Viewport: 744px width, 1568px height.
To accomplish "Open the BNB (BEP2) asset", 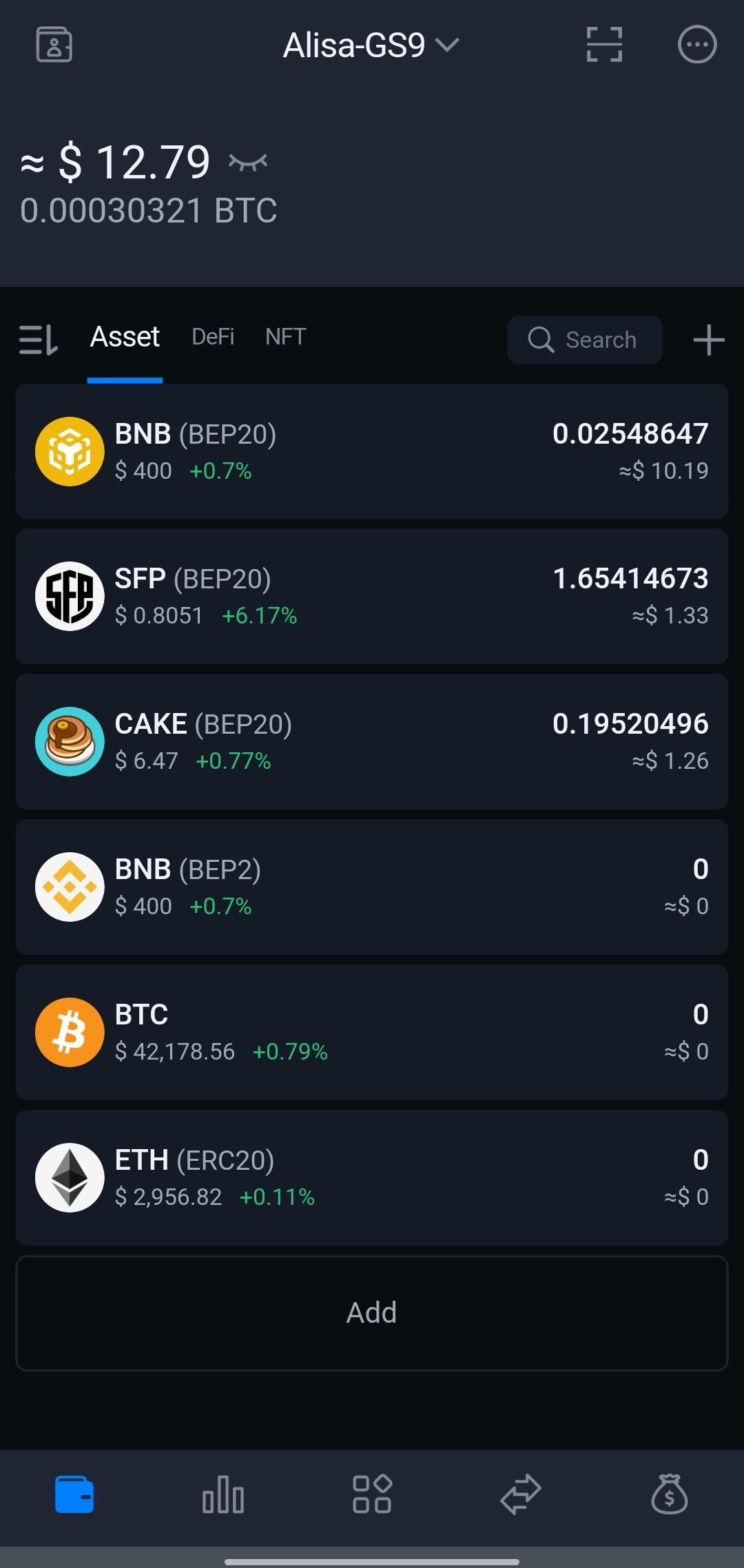I will [x=372, y=887].
